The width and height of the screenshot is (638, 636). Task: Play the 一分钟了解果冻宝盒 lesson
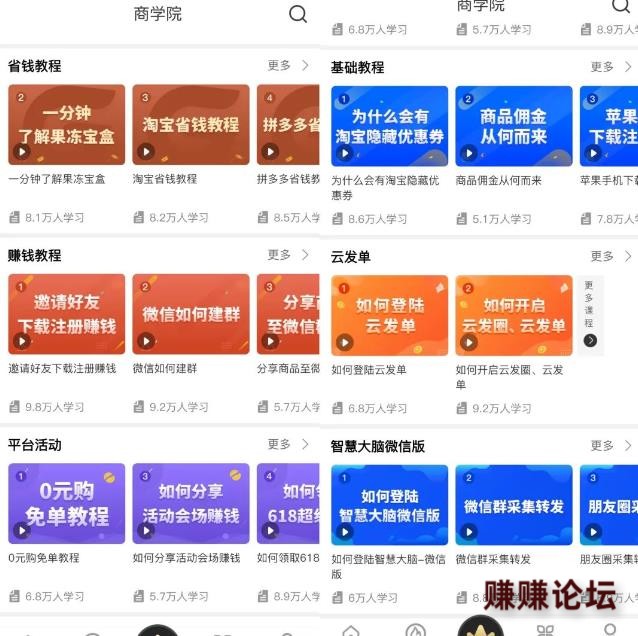22,152
